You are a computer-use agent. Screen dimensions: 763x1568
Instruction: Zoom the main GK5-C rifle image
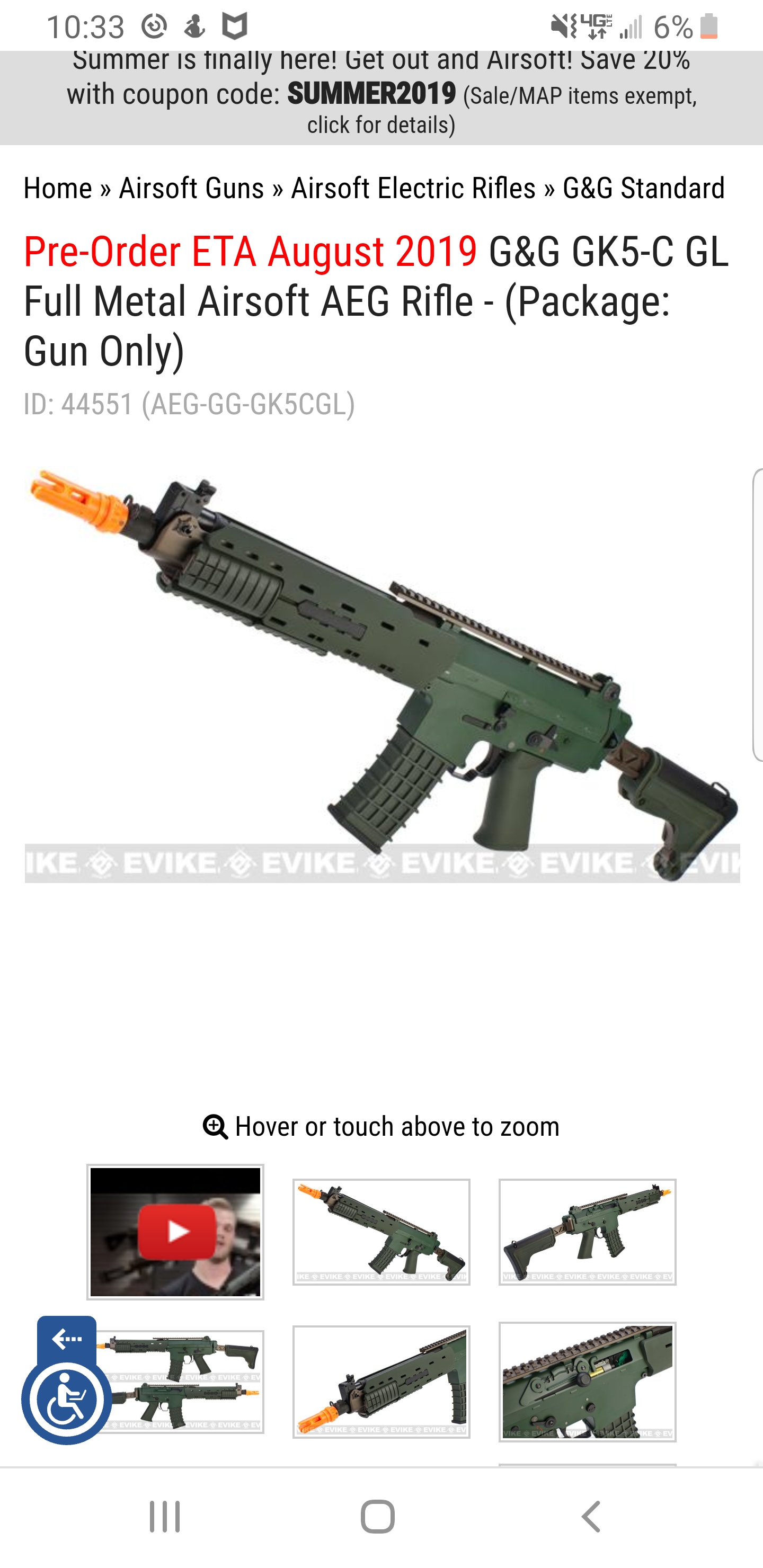(382, 675)
